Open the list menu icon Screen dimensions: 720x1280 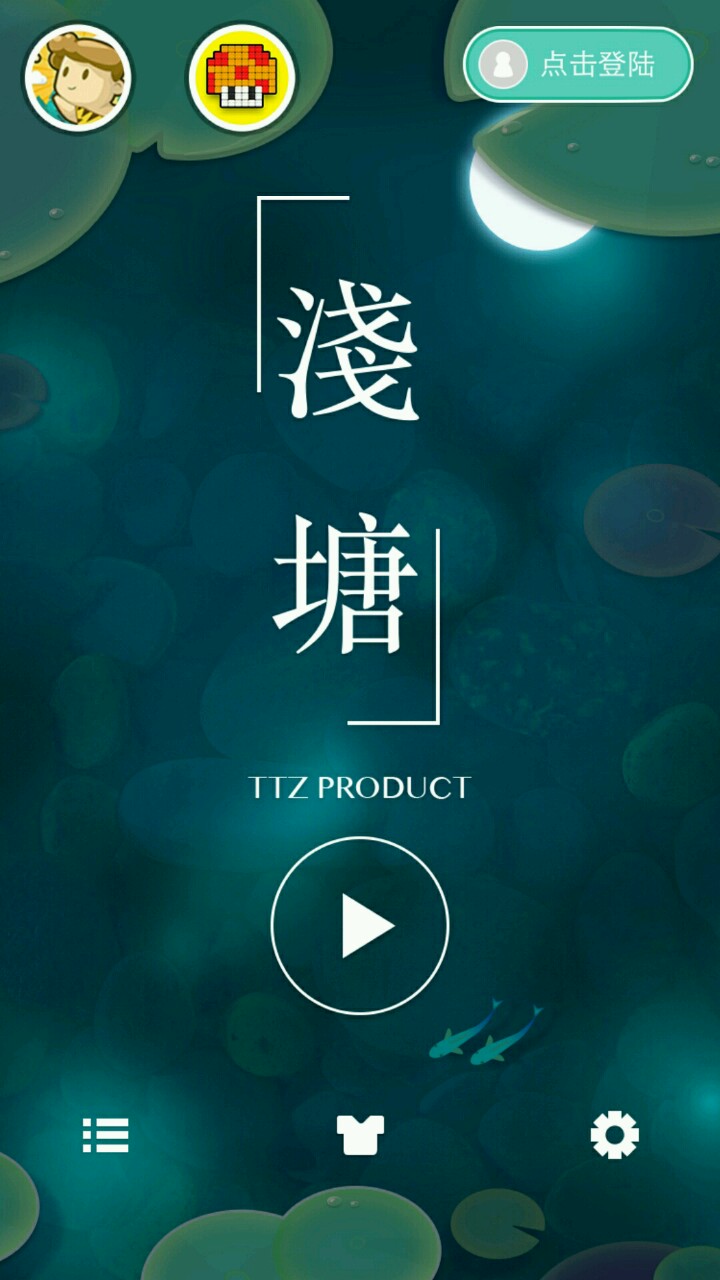tap(105, 1135)
